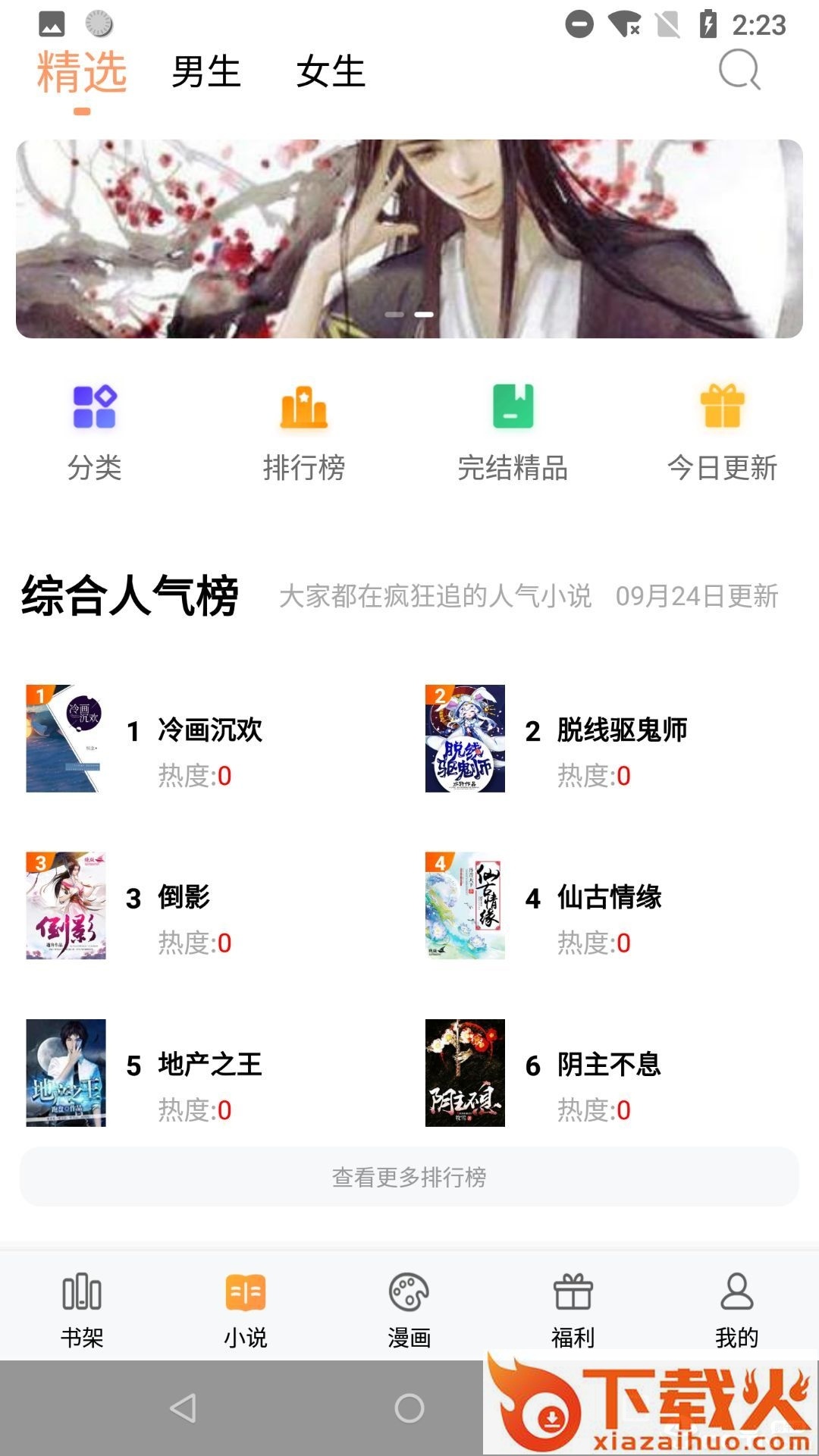This screenshot has width=819, height=1456.
Task: Open 完结精品 section
Action: pyautogui.click(x=513, y=432)
